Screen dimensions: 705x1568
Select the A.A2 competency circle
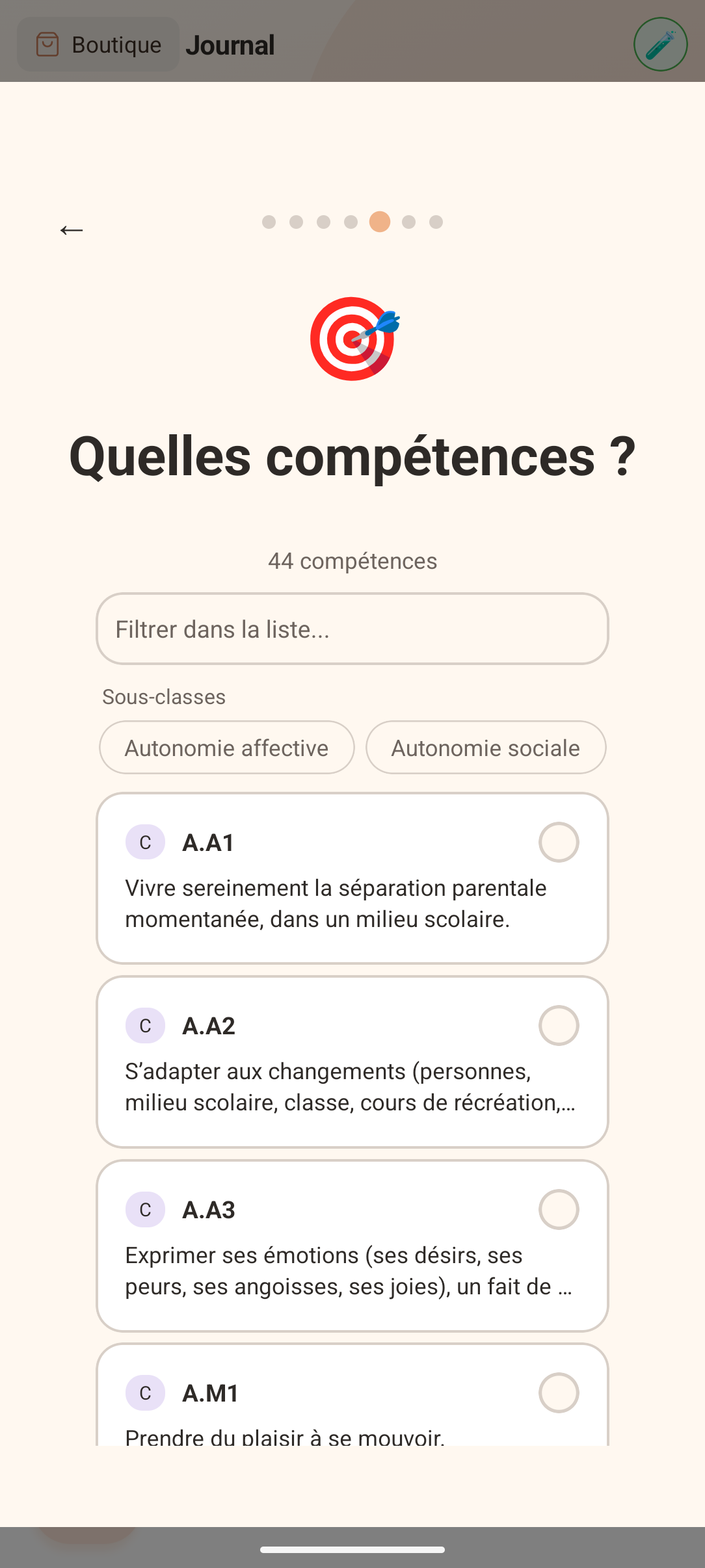click(558, 1026)
